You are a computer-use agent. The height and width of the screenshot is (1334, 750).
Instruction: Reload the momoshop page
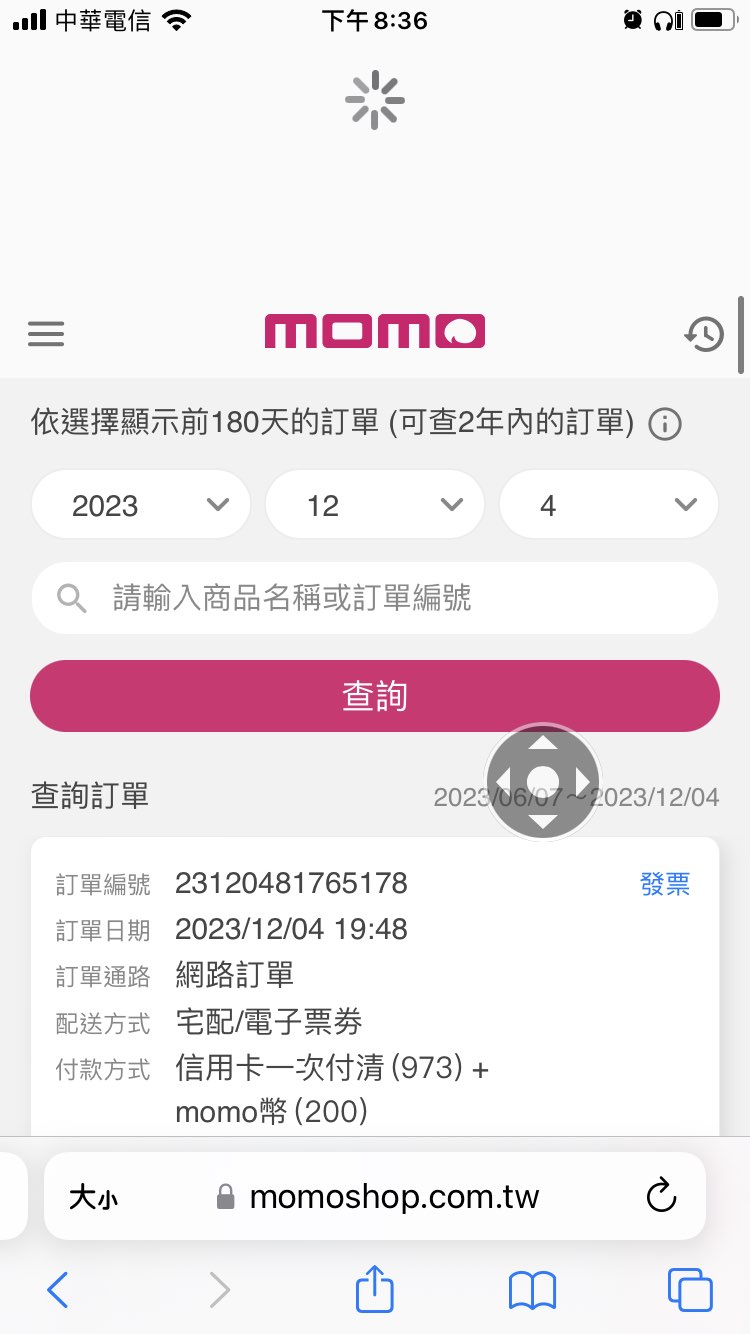click(661, 1196)
